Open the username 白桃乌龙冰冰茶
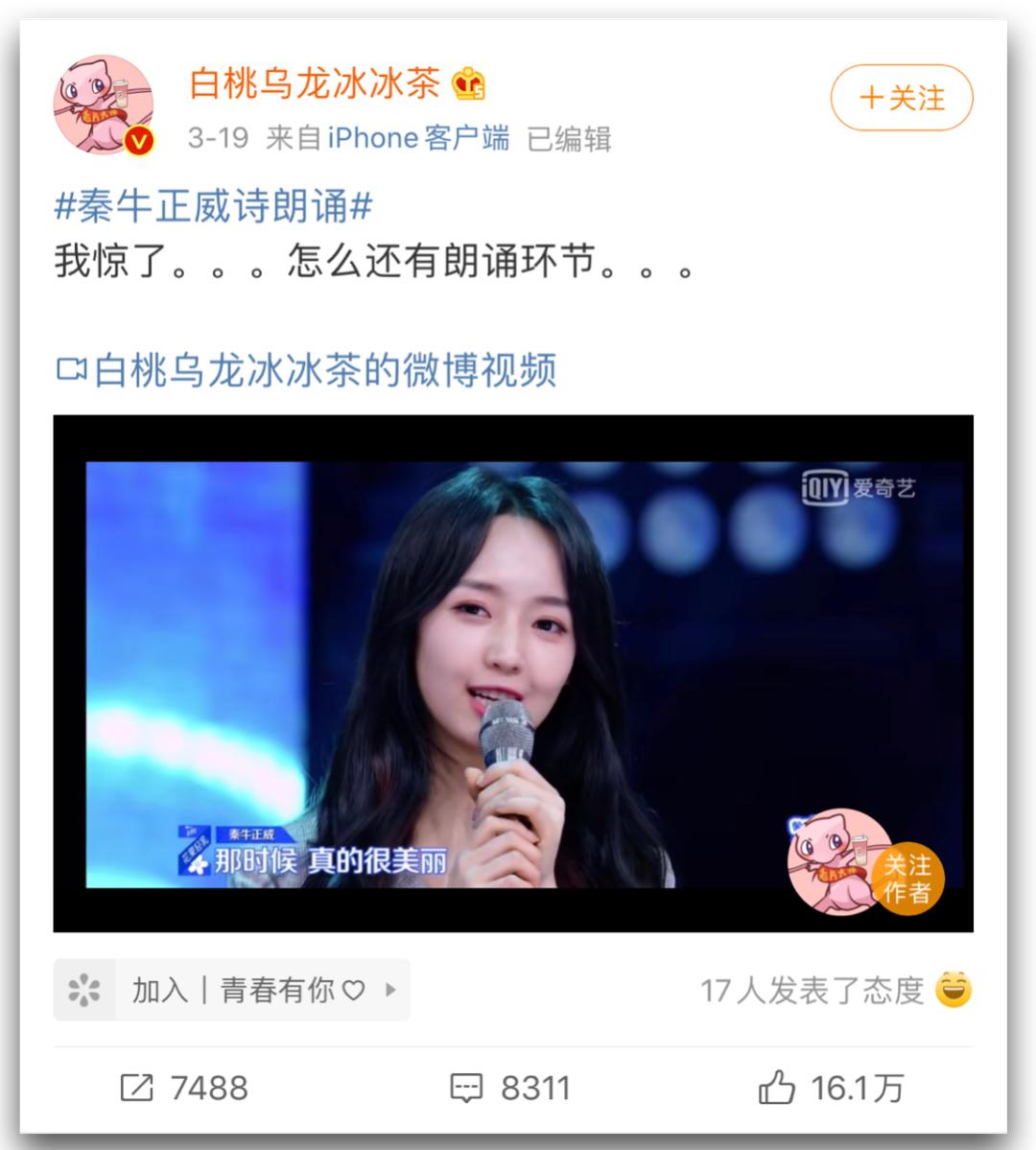The image size is (1036, 1150). [315, 83]
